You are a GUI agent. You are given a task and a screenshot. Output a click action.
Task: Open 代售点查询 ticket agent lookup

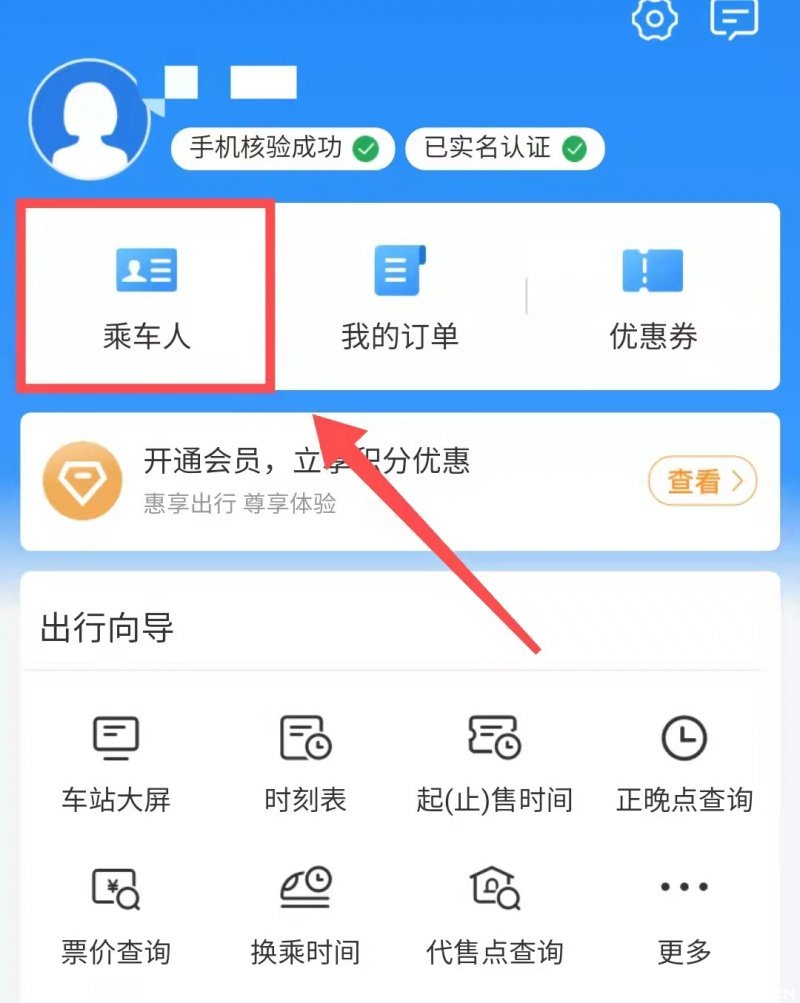tap(494, 915)
